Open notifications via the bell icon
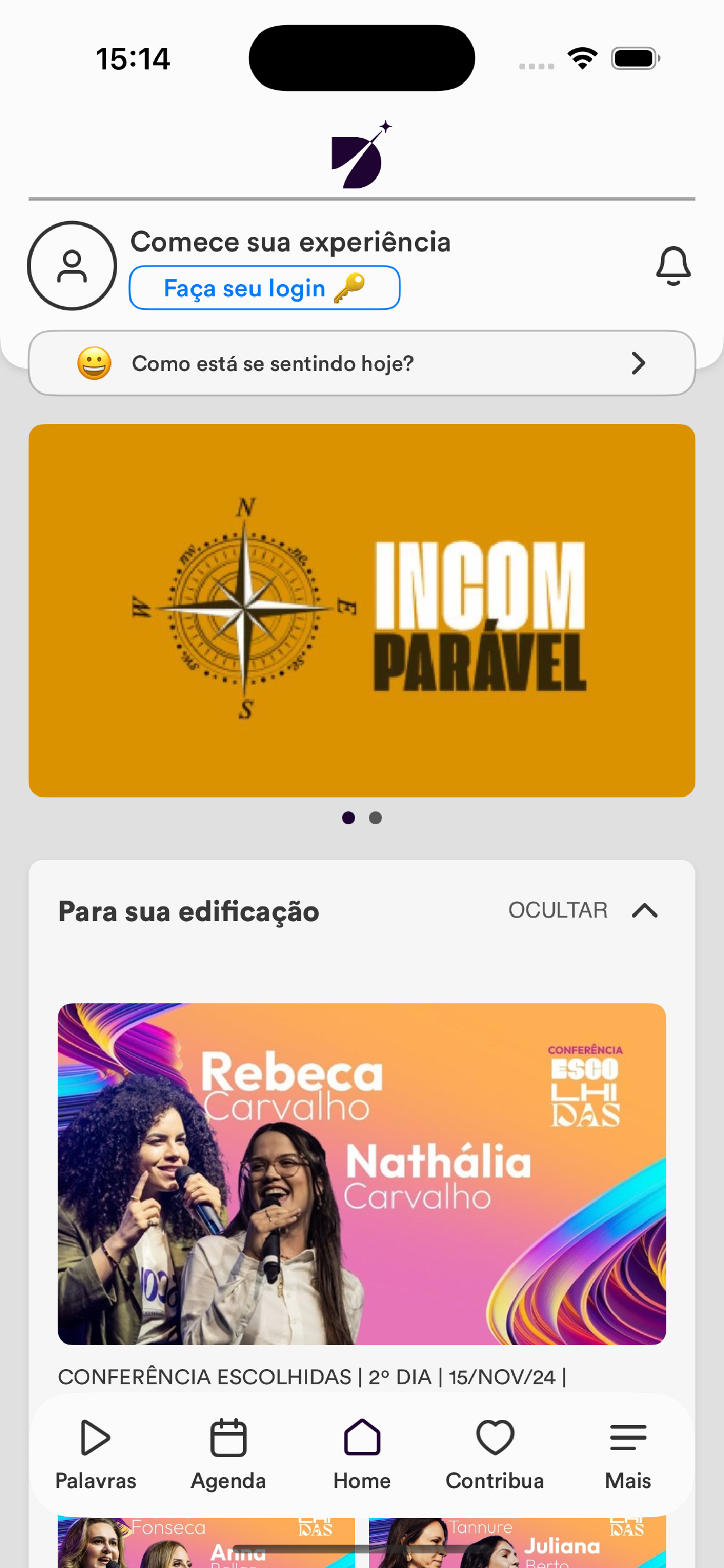Viewport: 724px width, 1568px height. pos(672,266)
